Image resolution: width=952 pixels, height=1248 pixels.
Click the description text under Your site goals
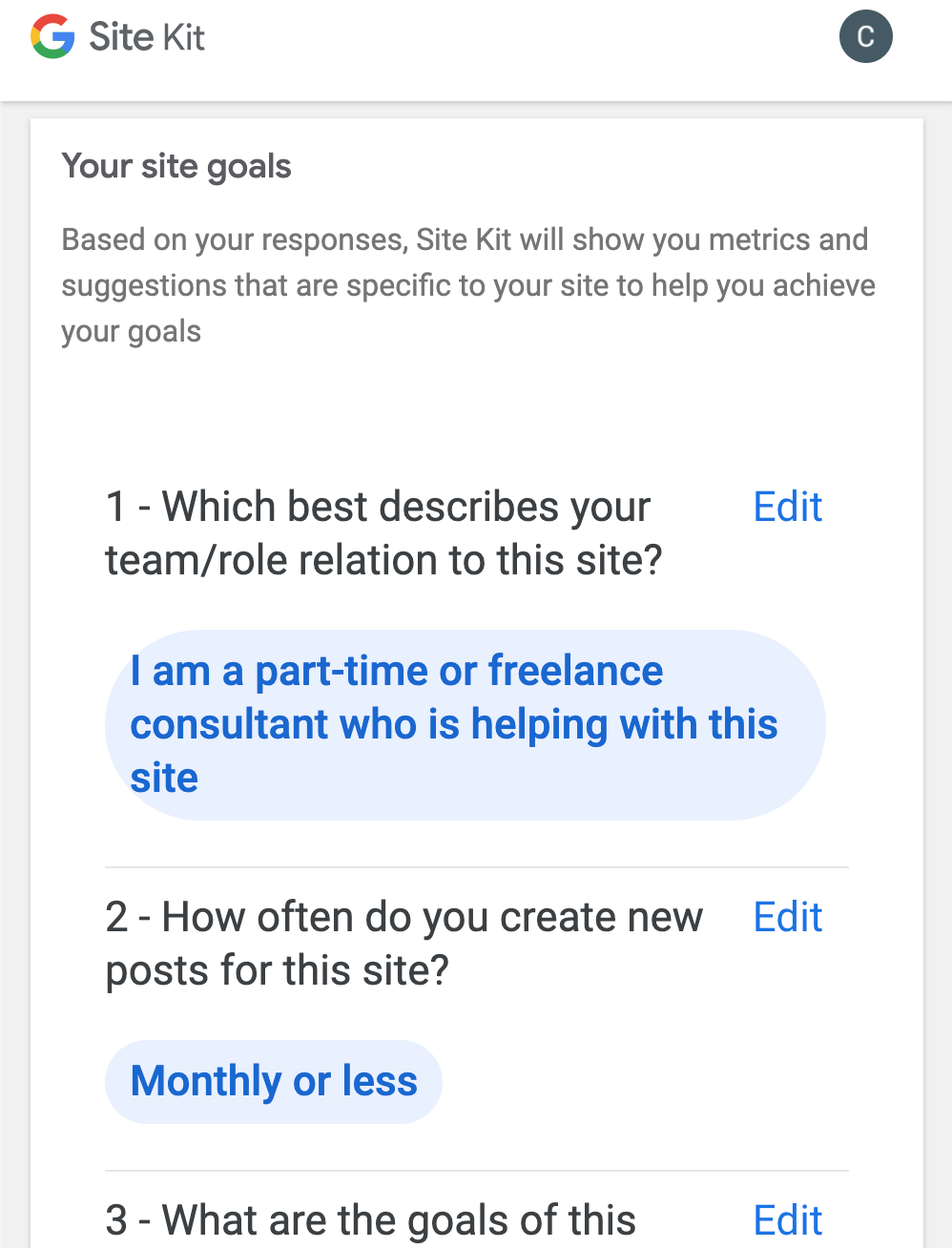pyautogui.click(x=467, y=284)
